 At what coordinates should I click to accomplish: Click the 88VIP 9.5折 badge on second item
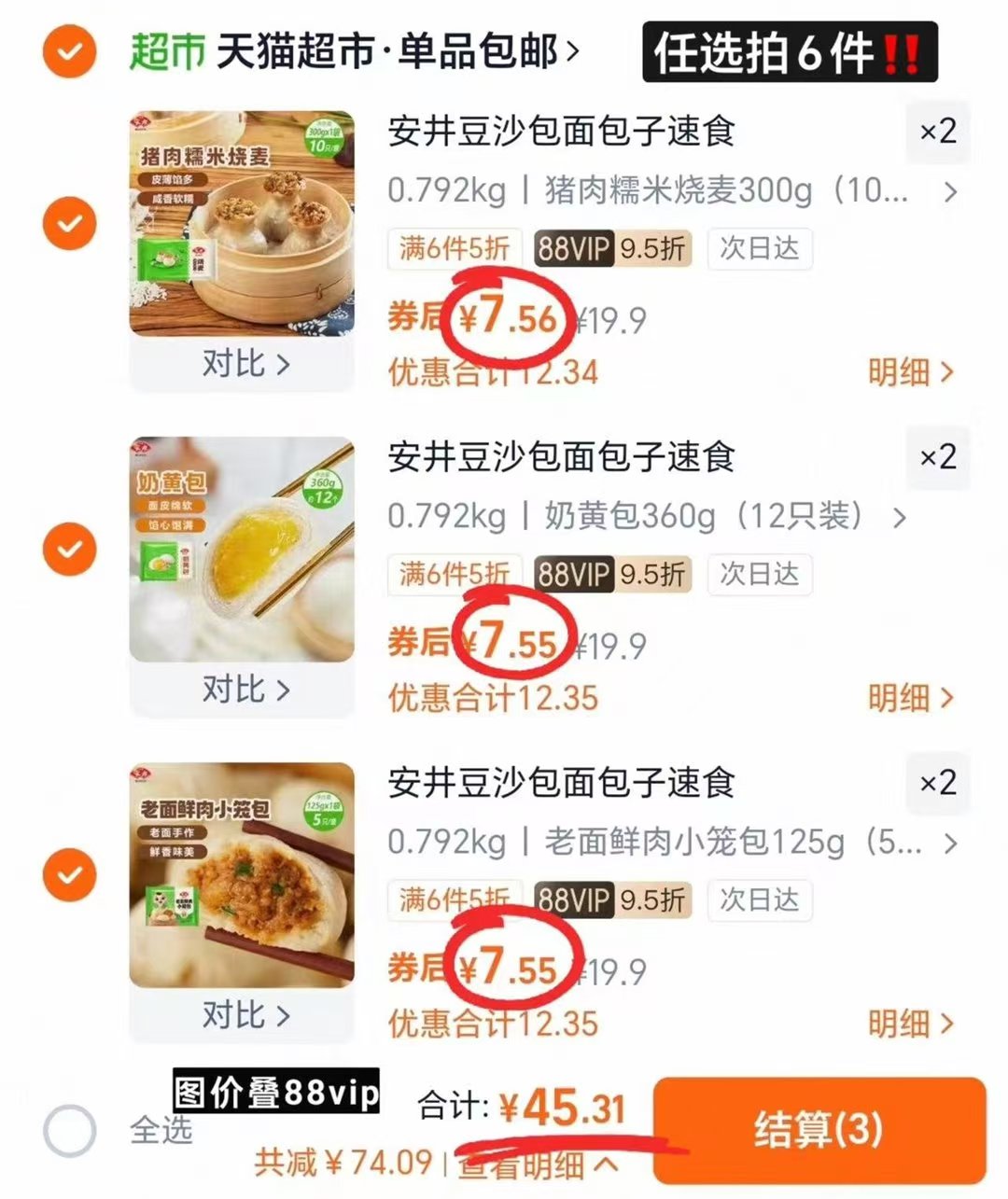click(x=611, y=576)
